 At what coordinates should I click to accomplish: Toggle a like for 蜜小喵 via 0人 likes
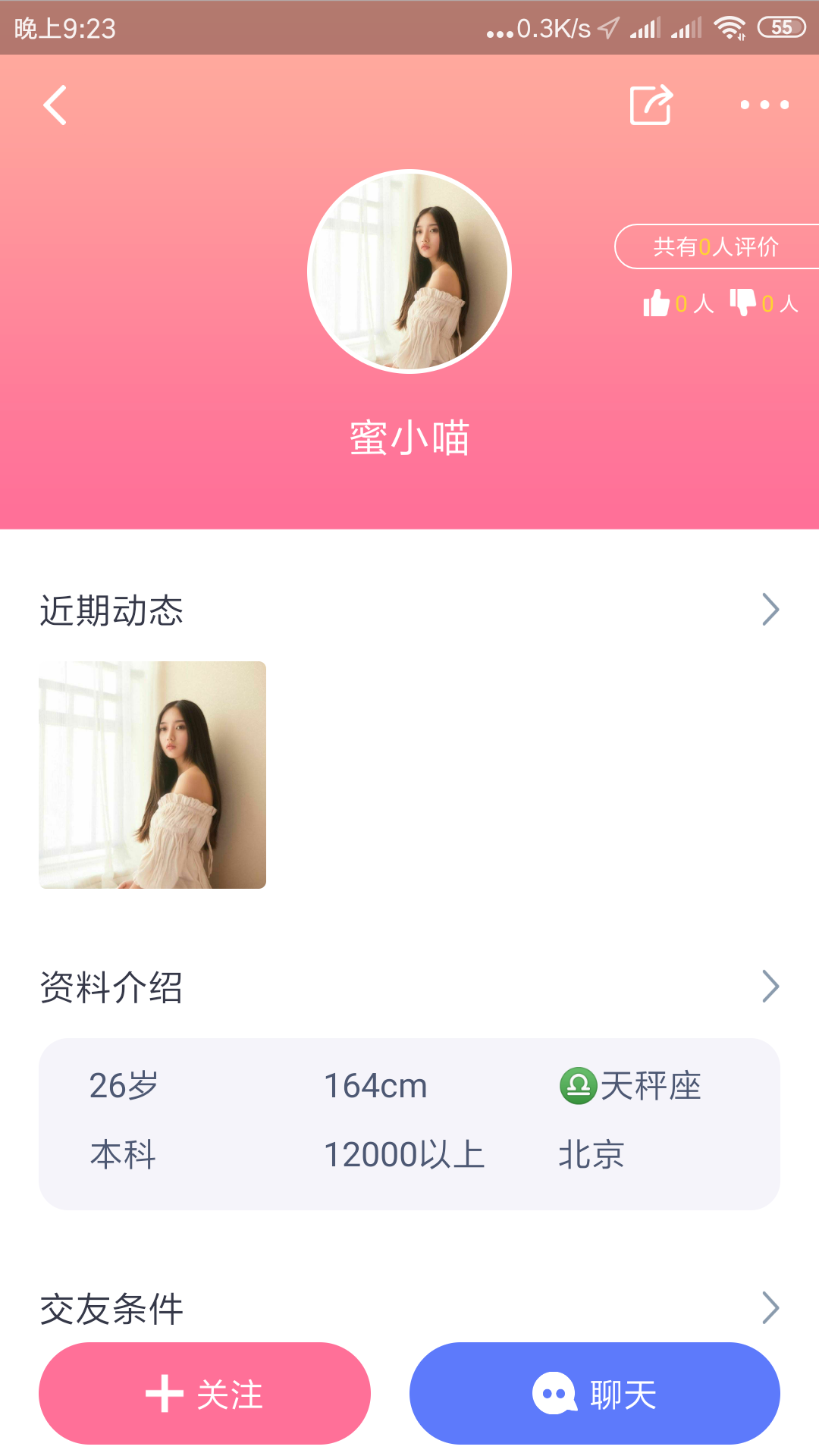tap(694, 303)
